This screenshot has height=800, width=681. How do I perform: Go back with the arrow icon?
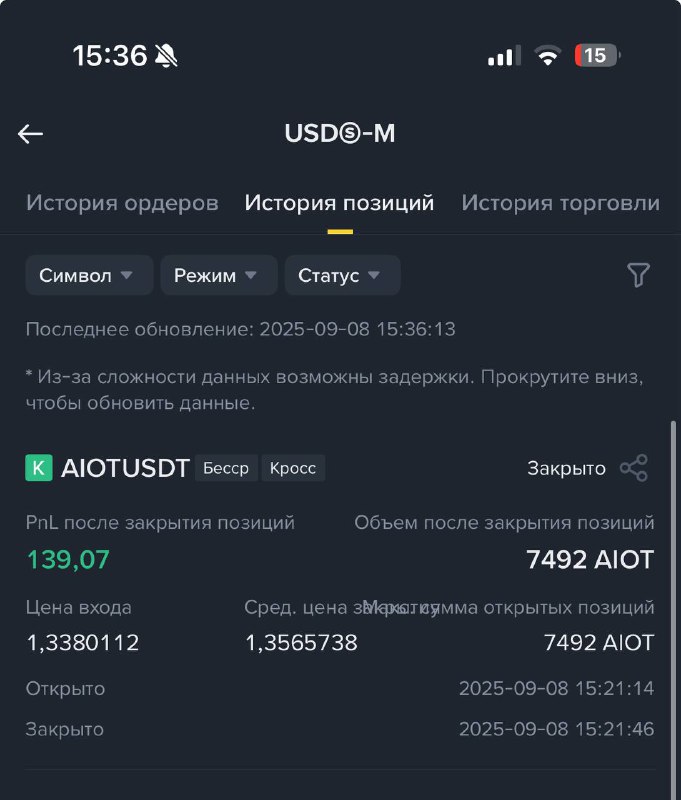[x=30, y=134]
